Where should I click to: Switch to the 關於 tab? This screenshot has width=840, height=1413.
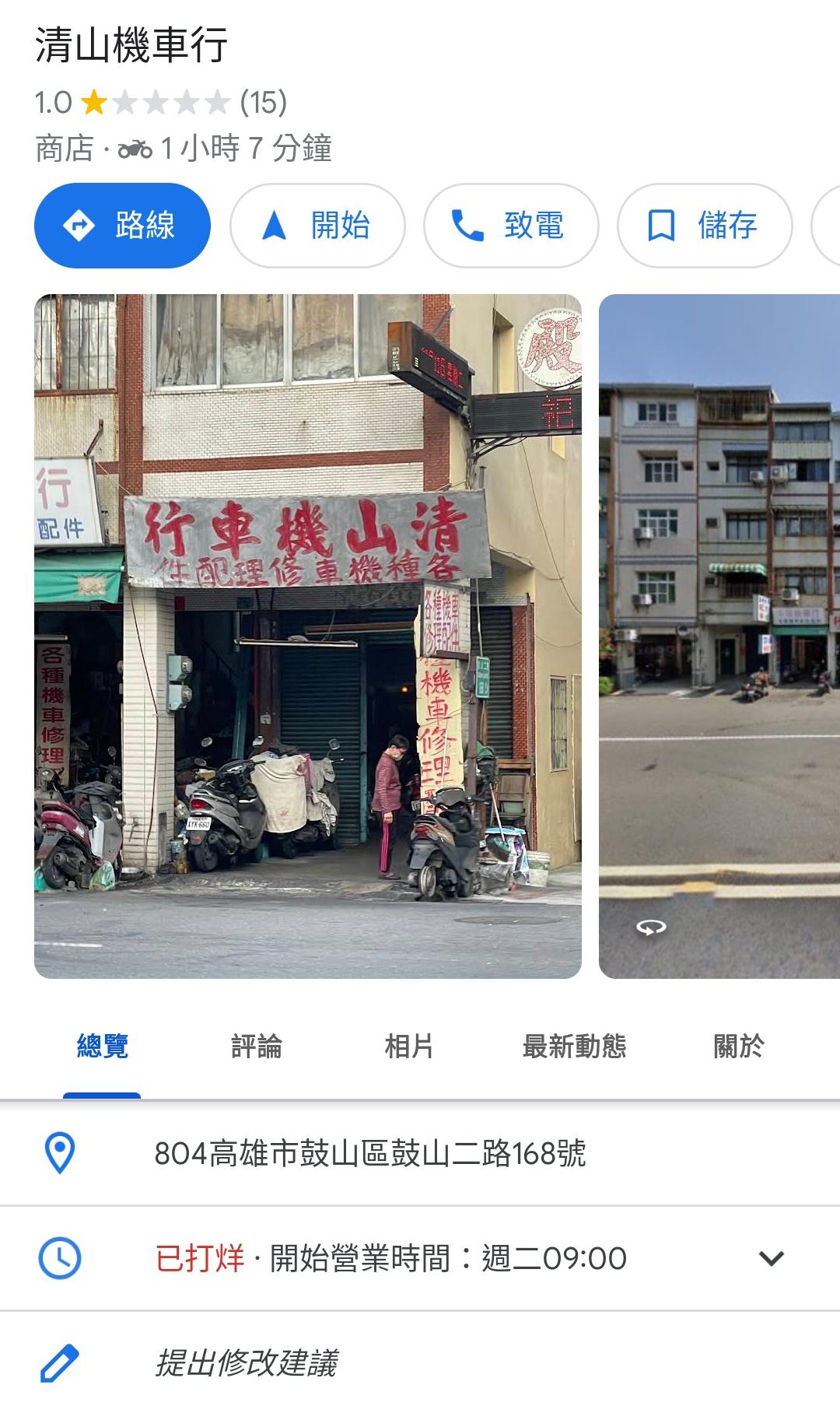tap(738, 1046)
